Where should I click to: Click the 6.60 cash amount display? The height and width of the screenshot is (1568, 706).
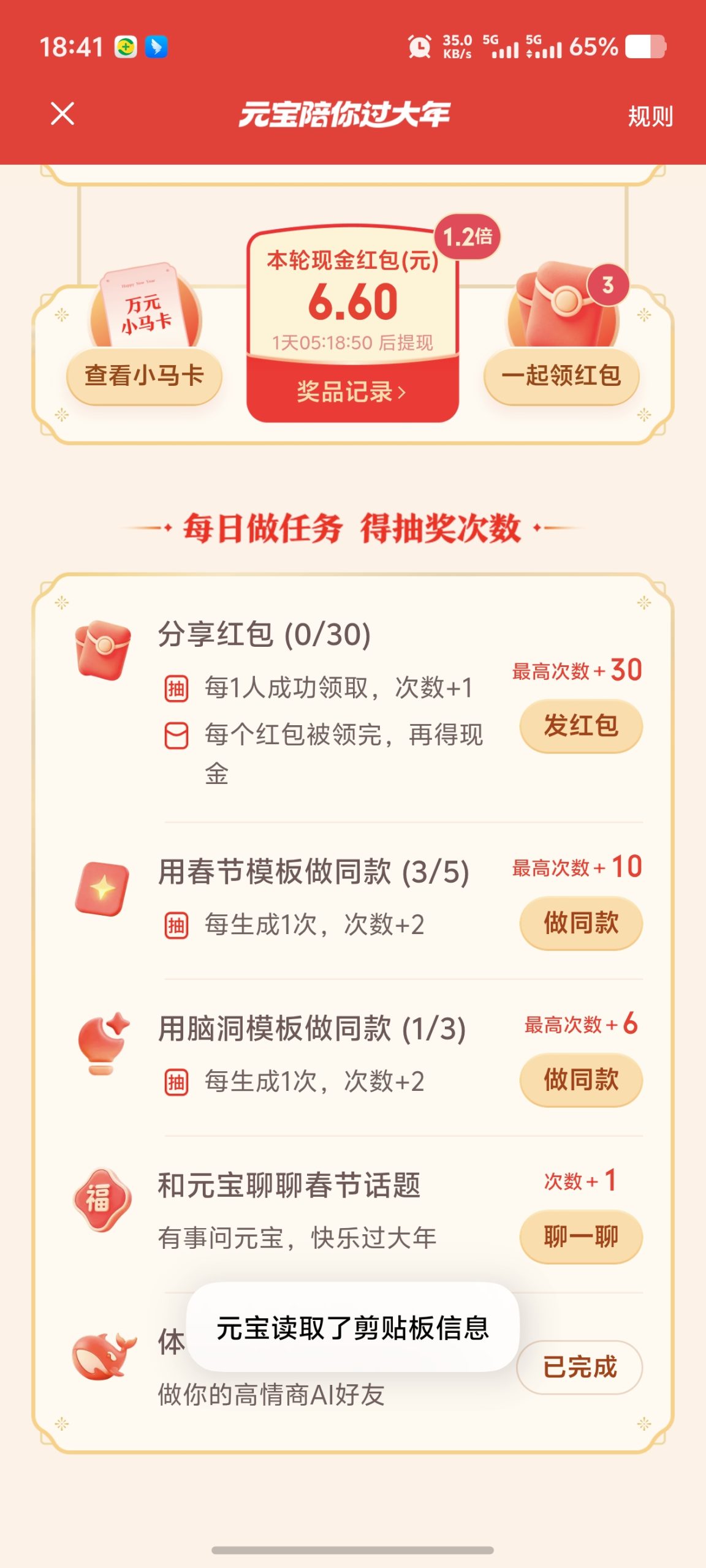(x=353, y=301)
